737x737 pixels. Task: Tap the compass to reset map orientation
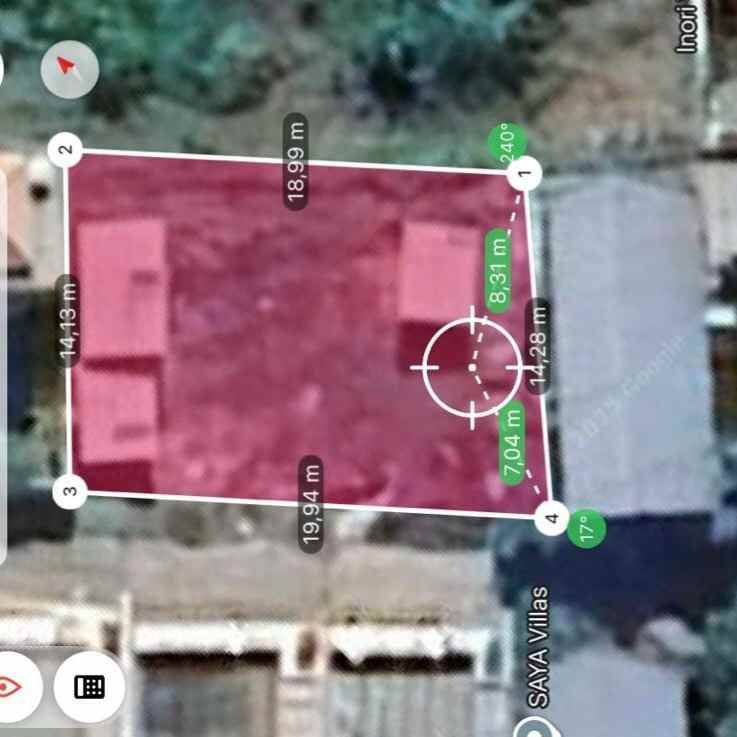click(x=69, y=68)
